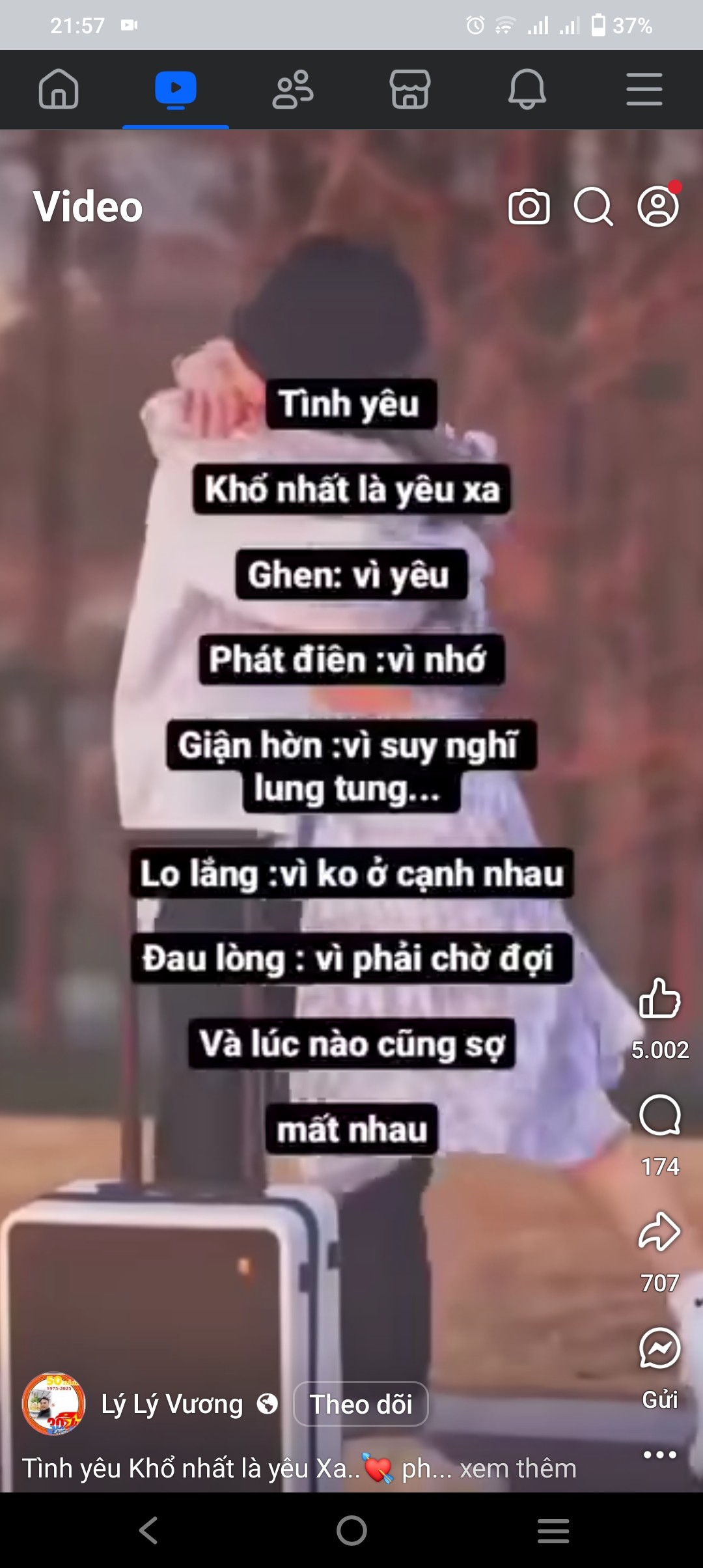Viewport: 703px width, 1568px height.
Task: Go to the Facebook Home tab
Action: pos(59,89)
